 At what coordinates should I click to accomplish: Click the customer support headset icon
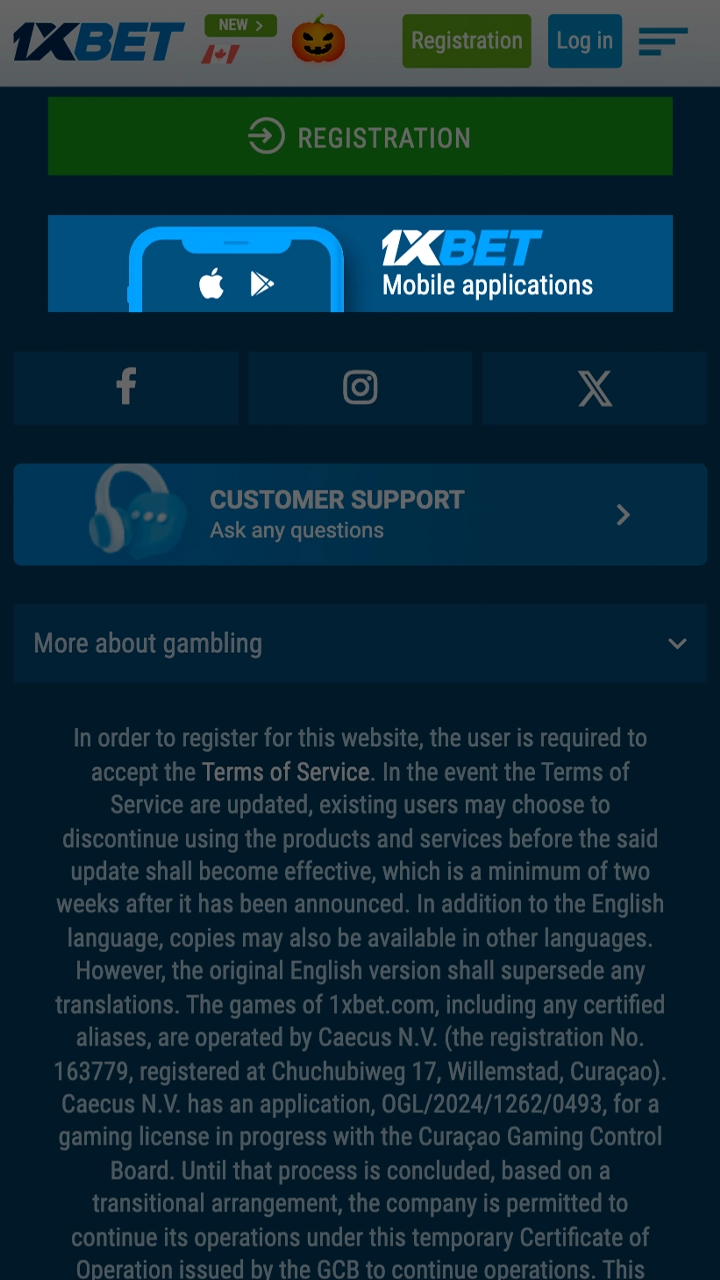point(130,512)
